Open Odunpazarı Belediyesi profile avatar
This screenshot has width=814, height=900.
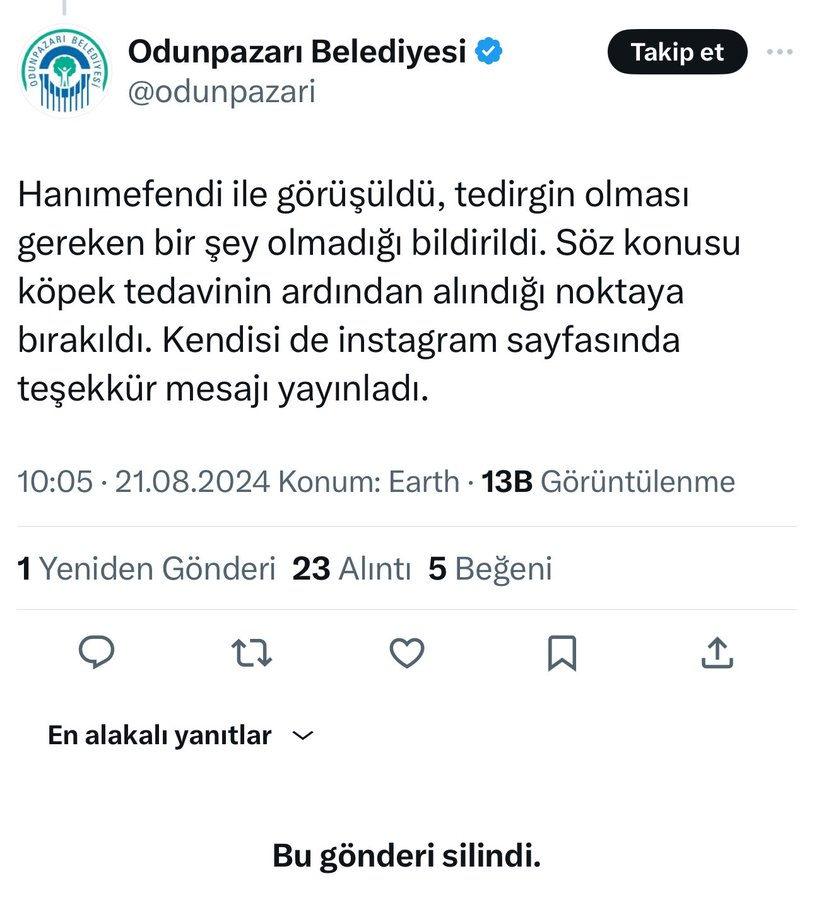64,72
